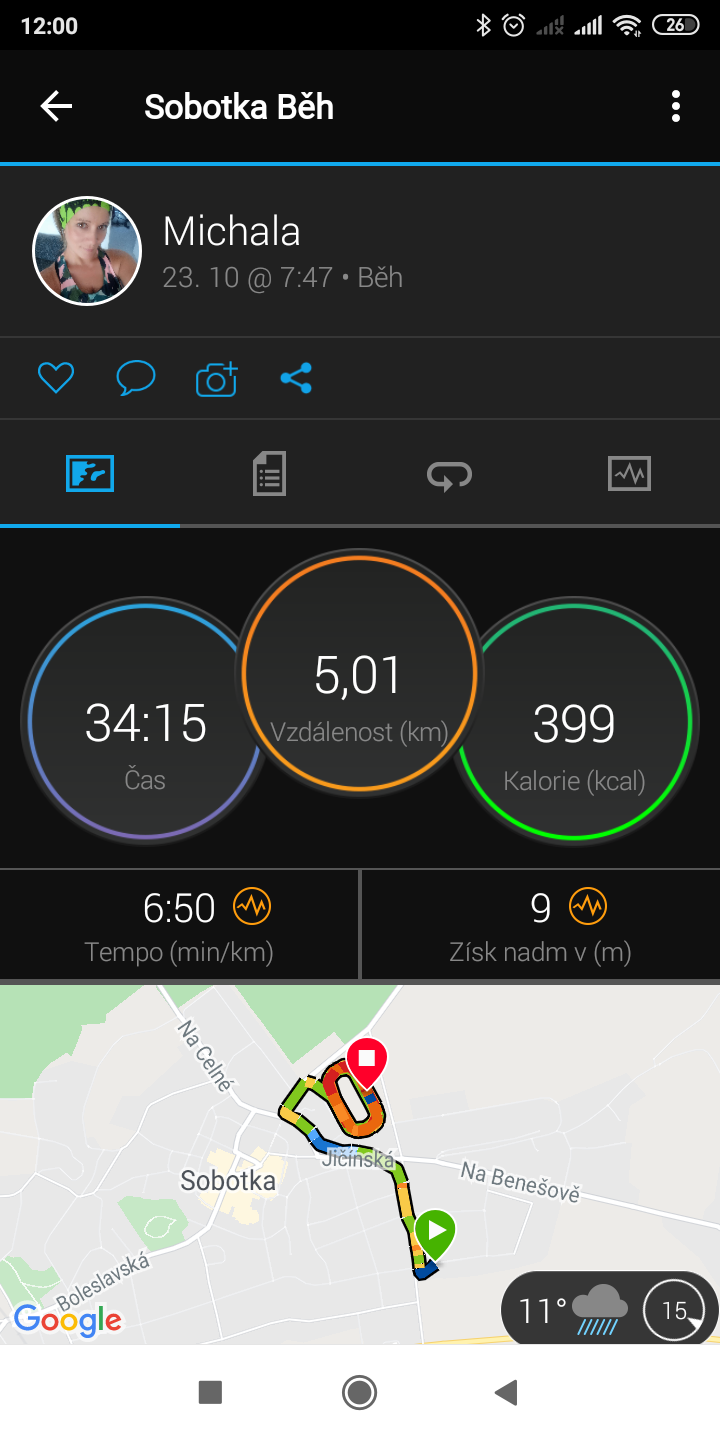This screenshot has height=1440, width=720.
Task: Share this Sobotka Běh activity
Action: 296,378
